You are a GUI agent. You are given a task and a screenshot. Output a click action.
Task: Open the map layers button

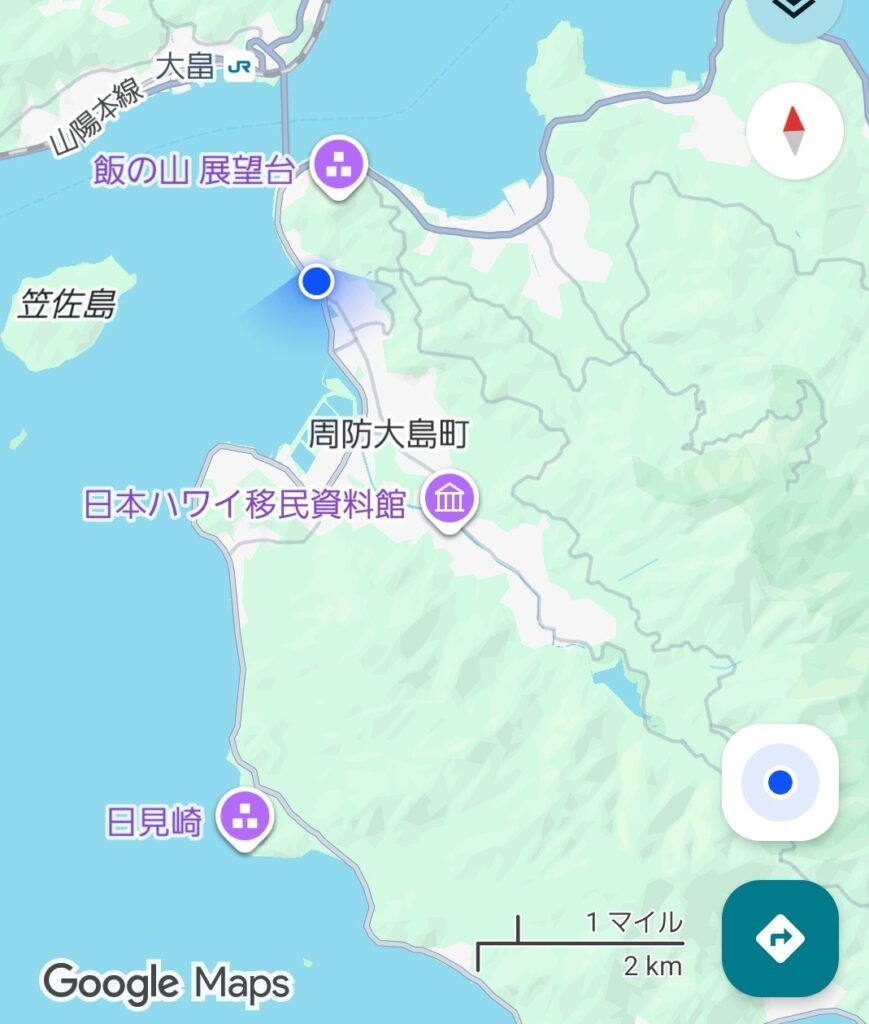coord(792,10)
